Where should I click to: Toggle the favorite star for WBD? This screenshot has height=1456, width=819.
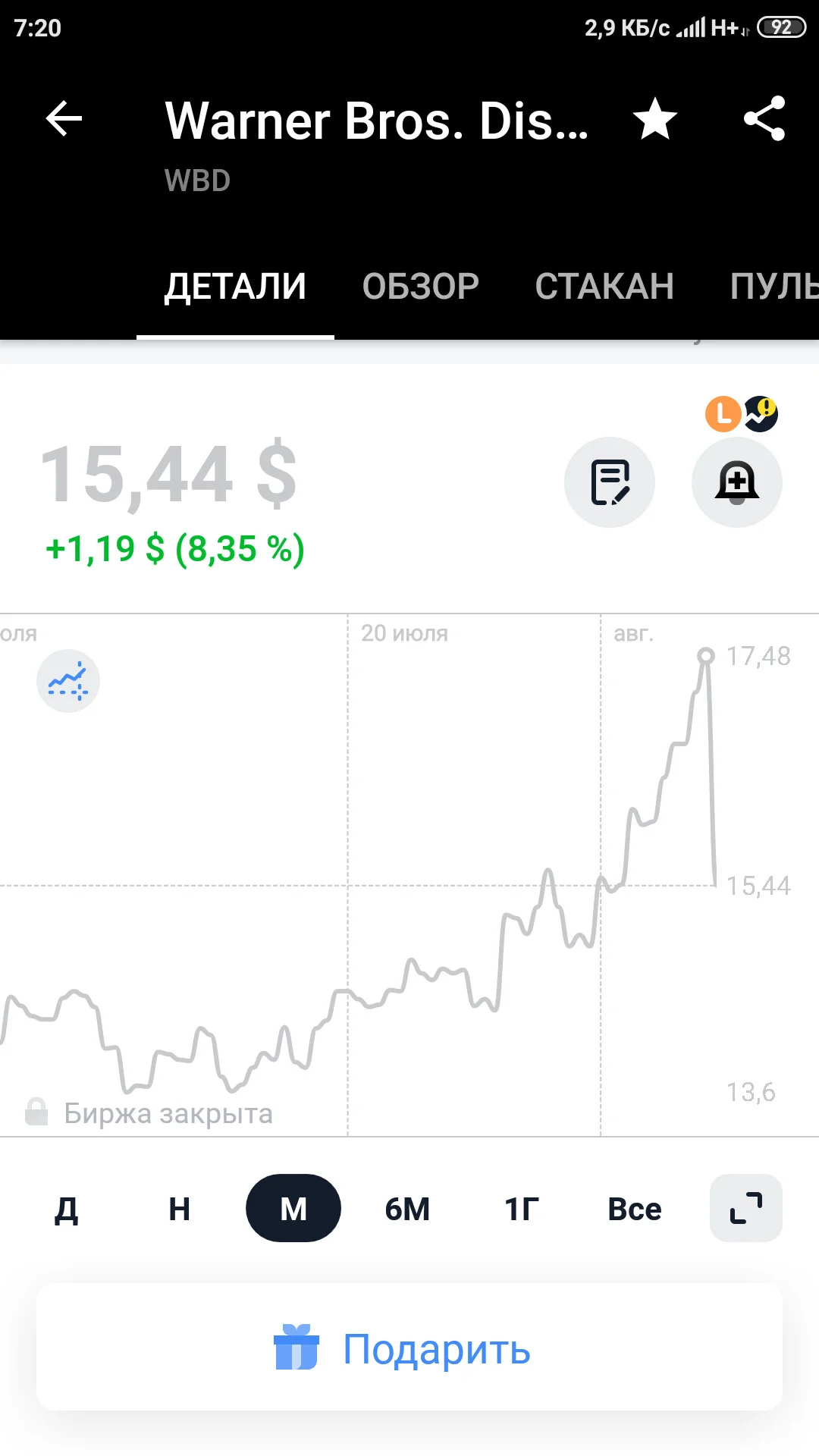[655, 119]
